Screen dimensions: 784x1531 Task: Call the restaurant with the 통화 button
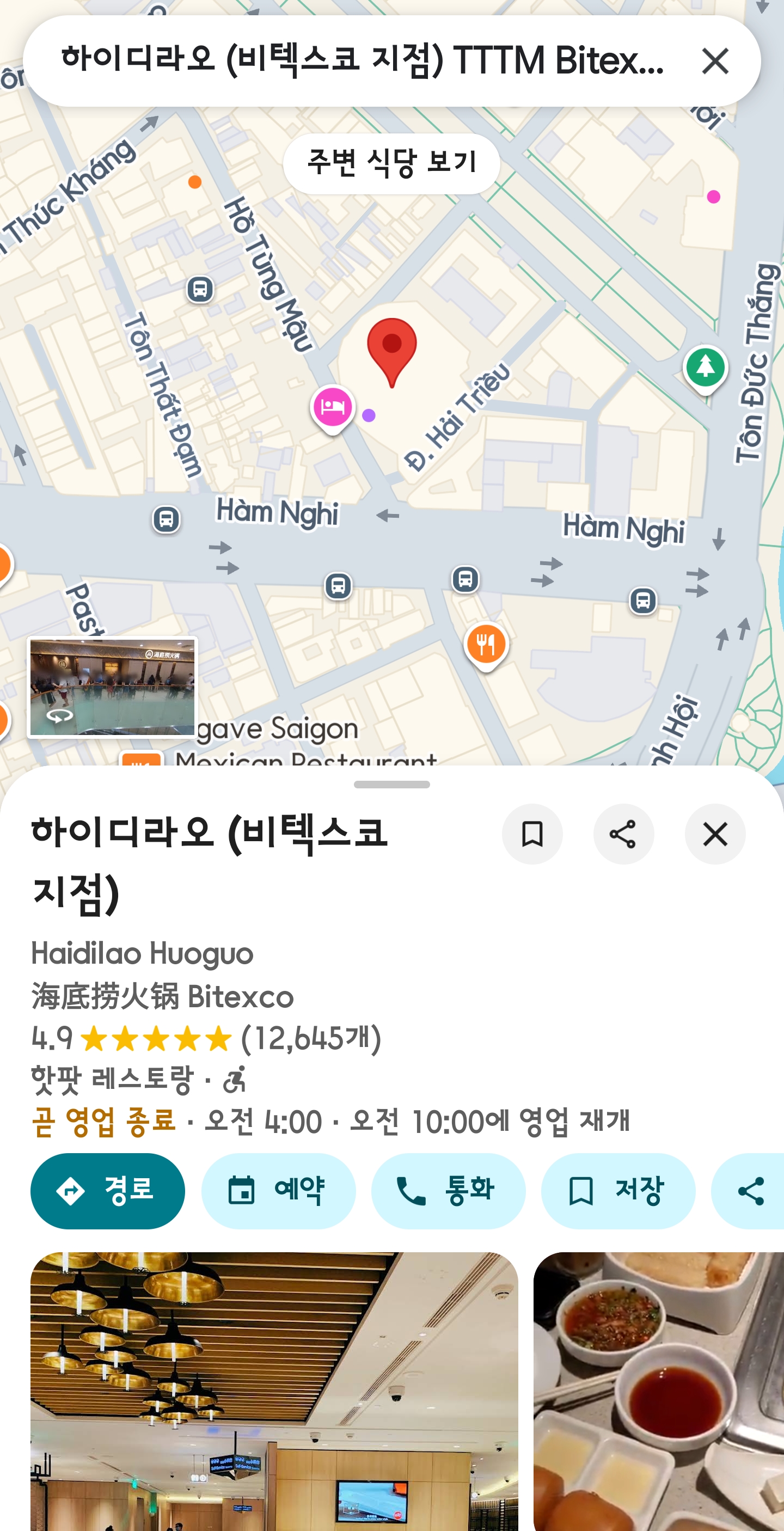point(448,1191)
